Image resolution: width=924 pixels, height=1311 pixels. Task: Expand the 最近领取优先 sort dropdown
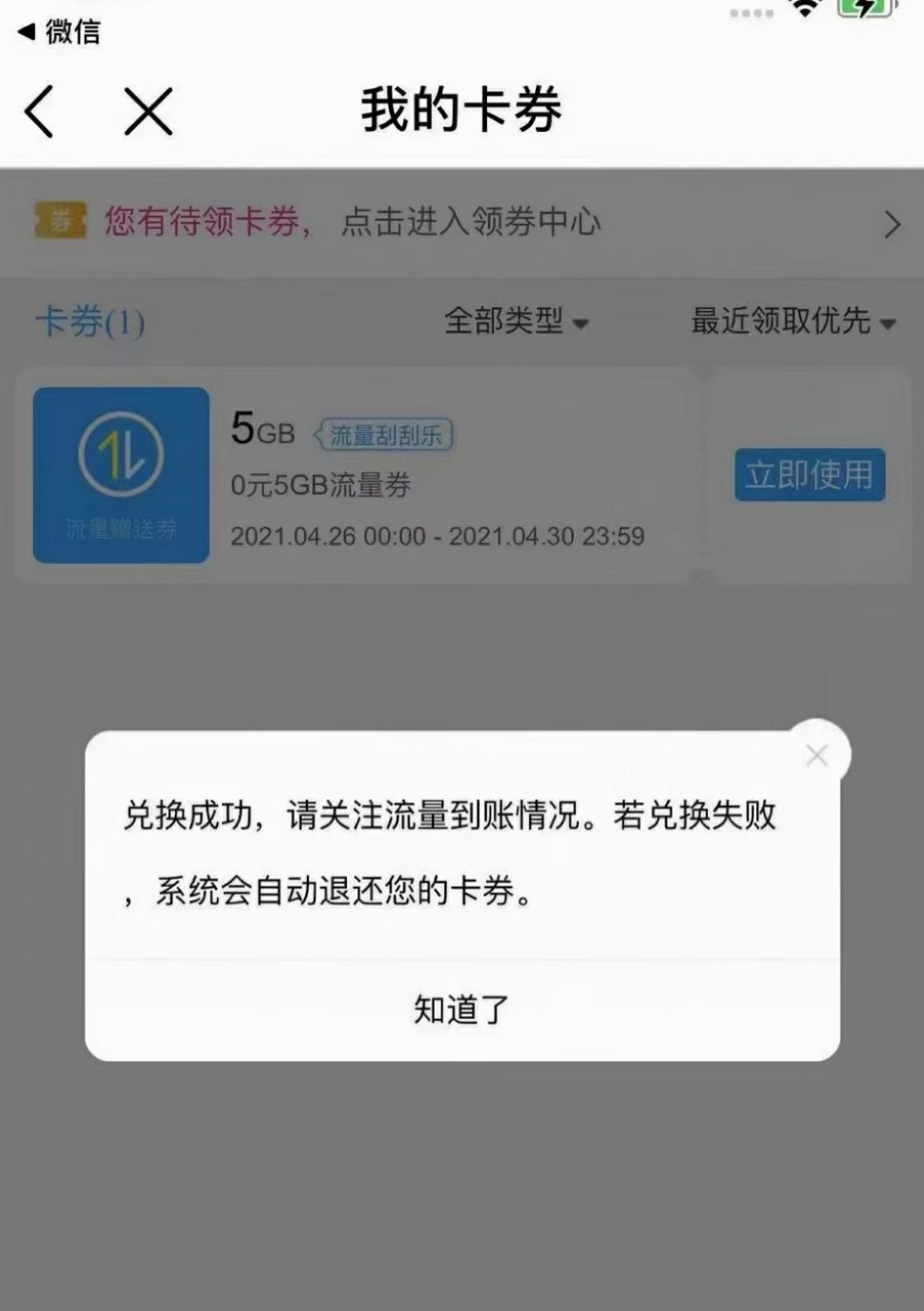(x=793, y=322)
